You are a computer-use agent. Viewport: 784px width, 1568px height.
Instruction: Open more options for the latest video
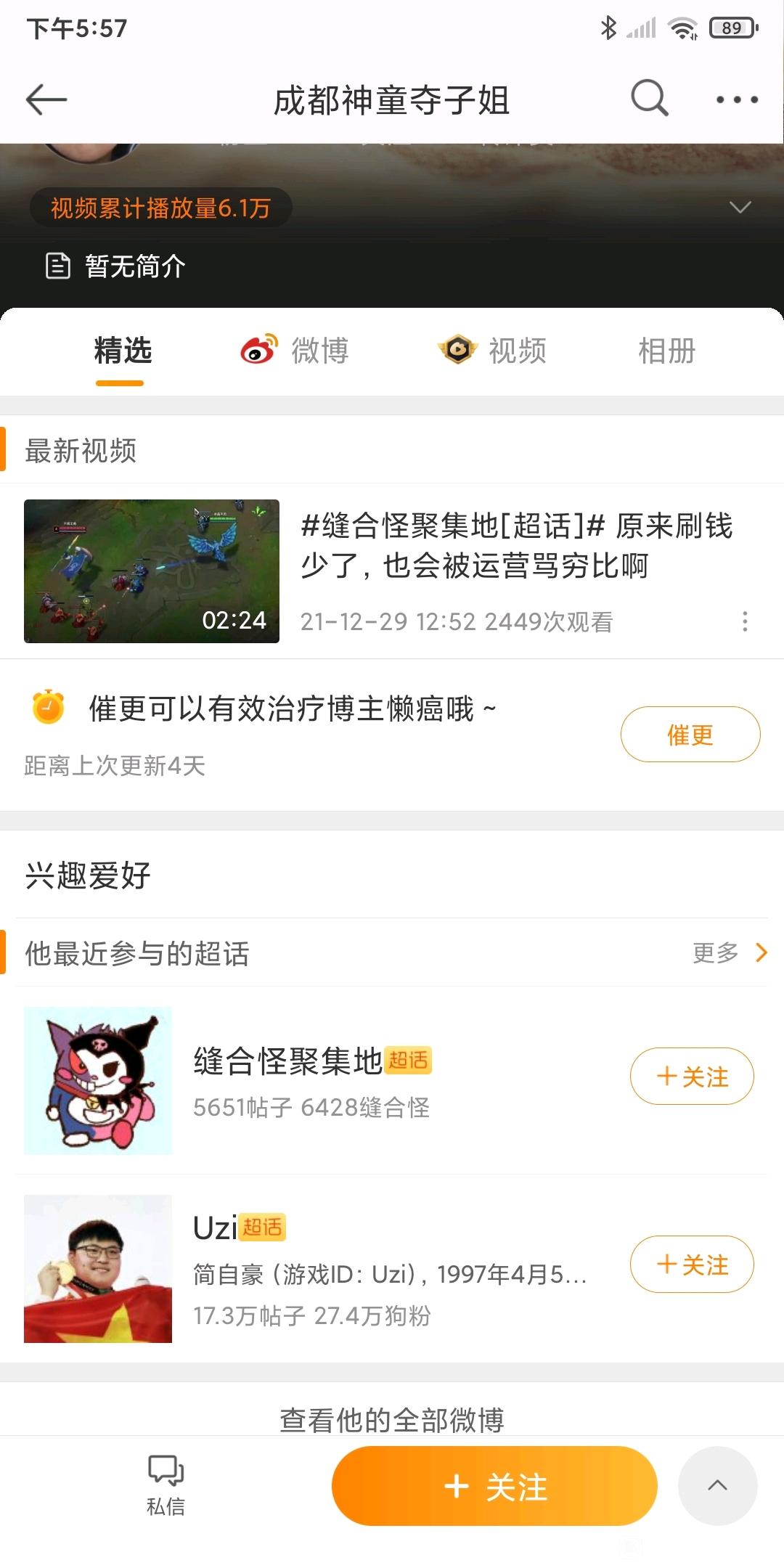(745, 621)
